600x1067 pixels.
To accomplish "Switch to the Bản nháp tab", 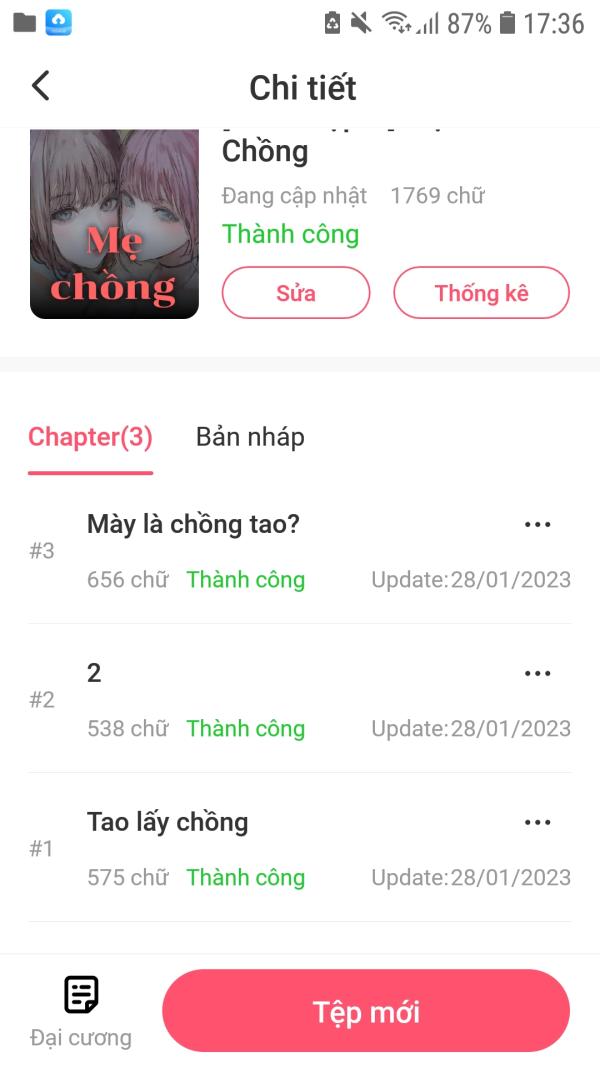I will point(250,437).
